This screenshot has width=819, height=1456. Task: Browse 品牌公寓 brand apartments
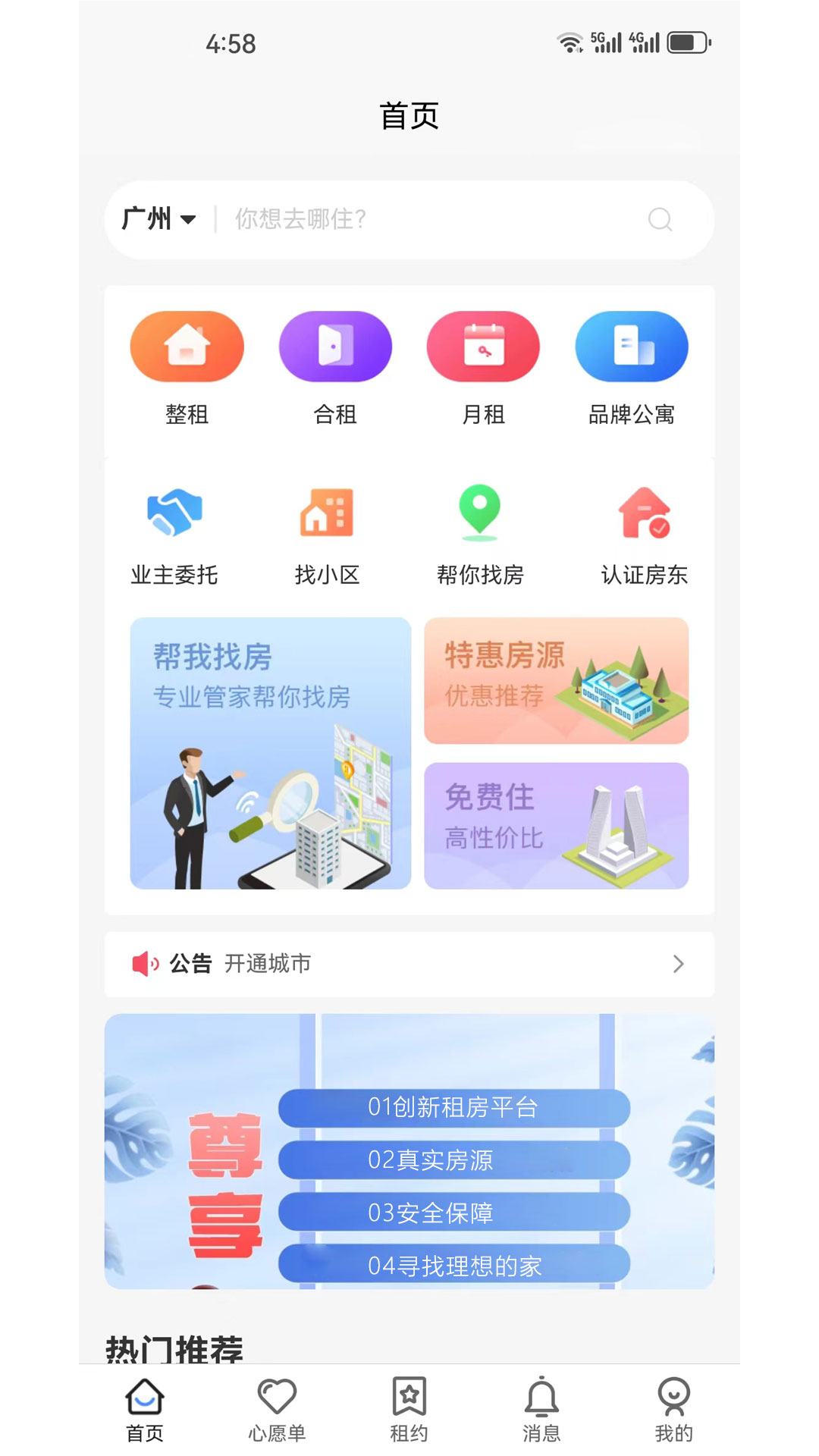tap(632, 368)
